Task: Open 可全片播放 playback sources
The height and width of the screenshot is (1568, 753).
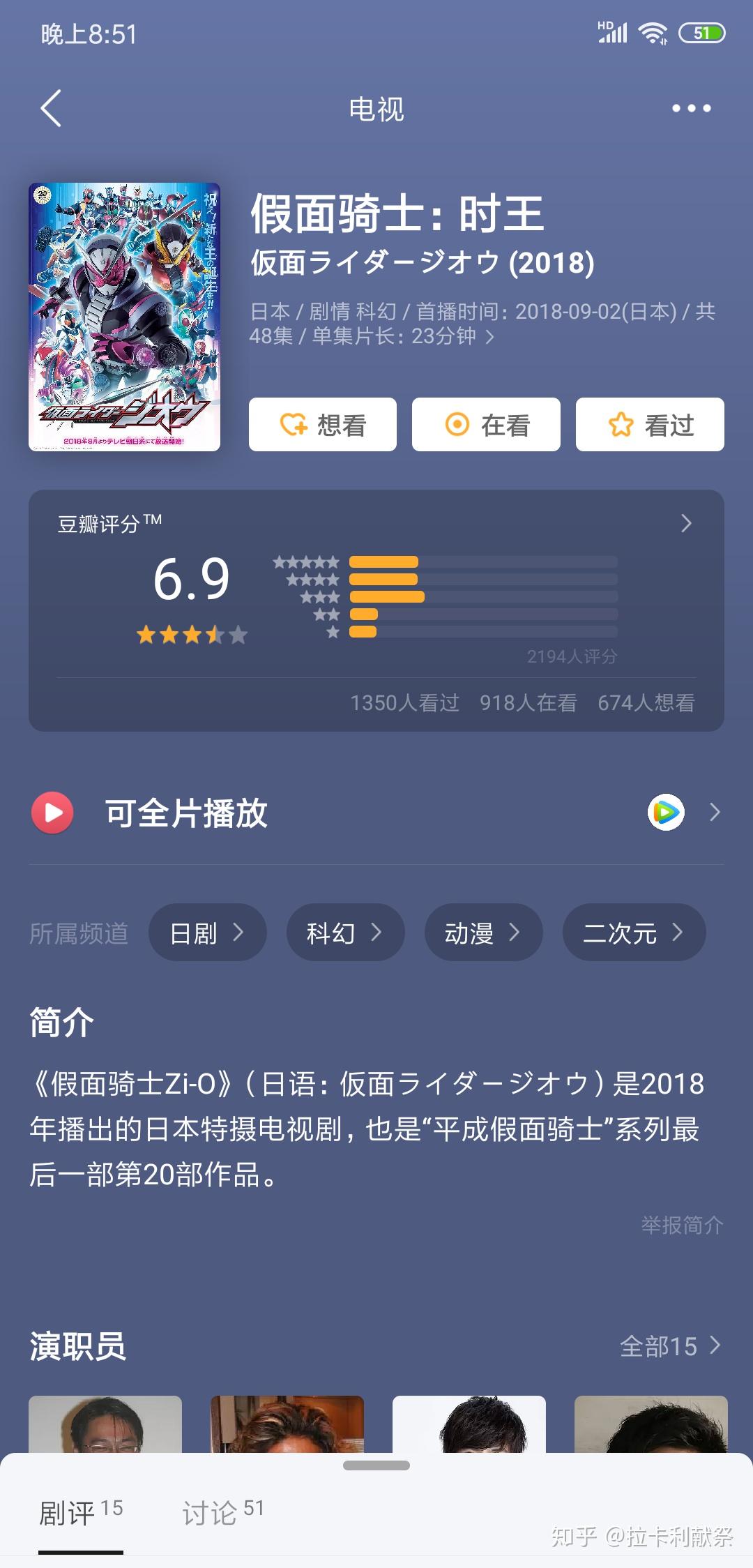Action: 376,813
